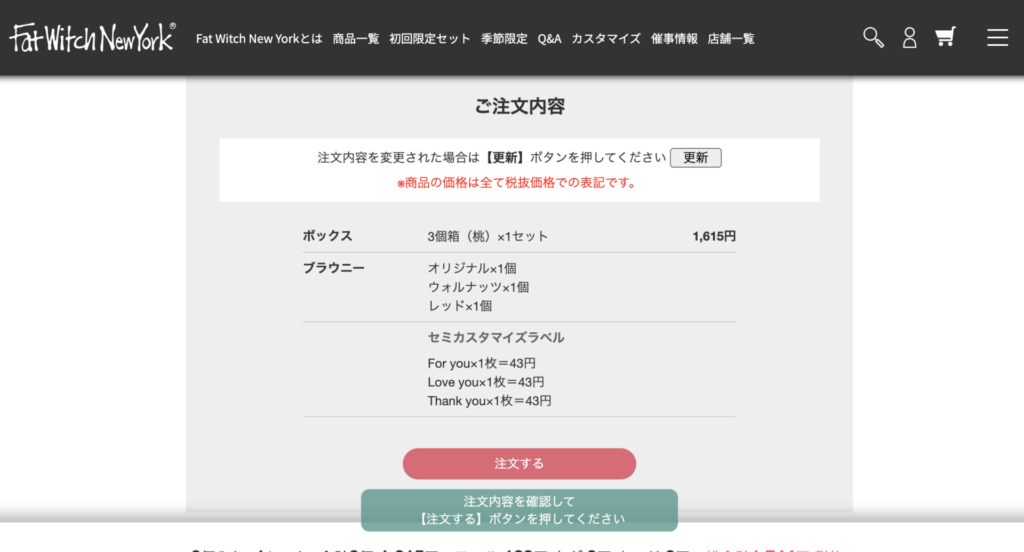This screenshot has width=1024, height=552.
Task: Open カスタマイズ page
Action: tap(606, 39)
